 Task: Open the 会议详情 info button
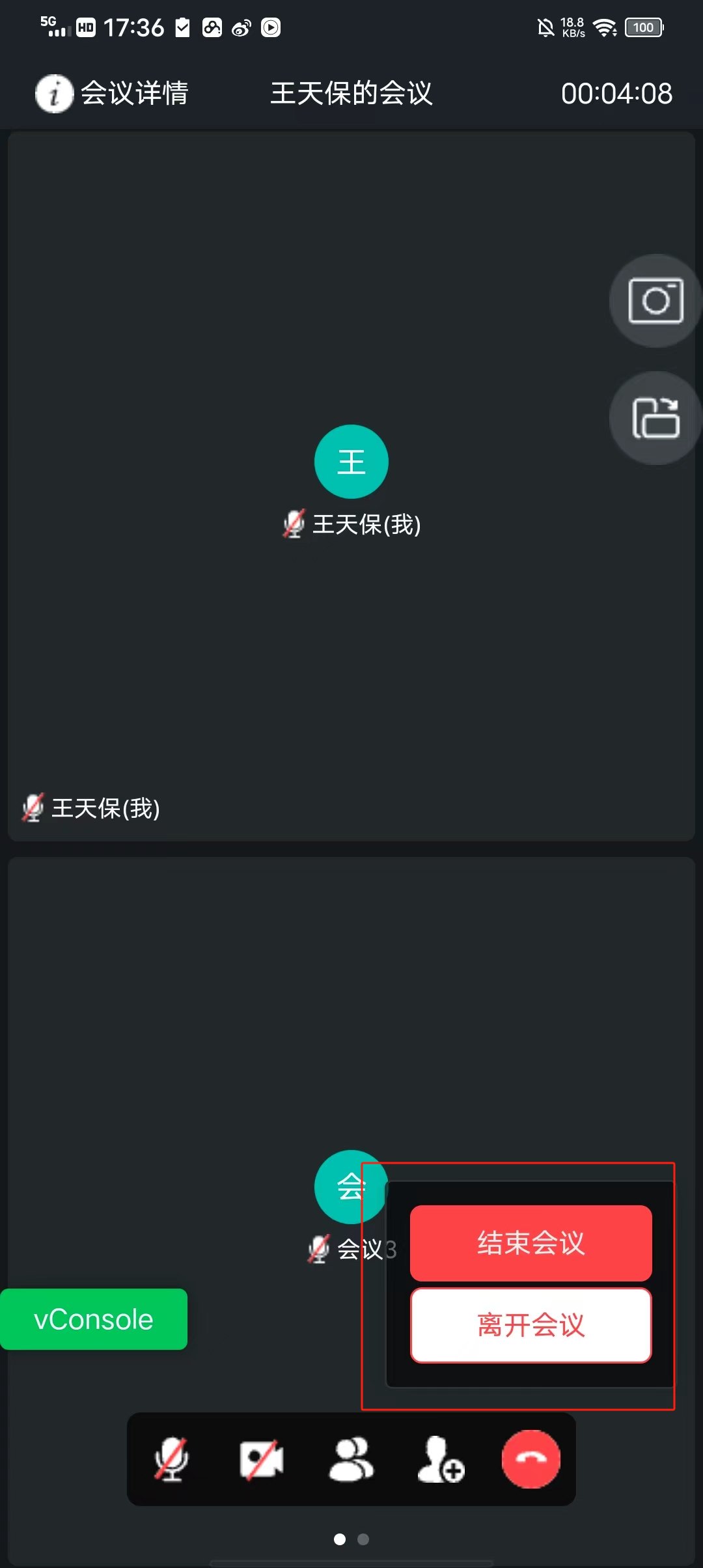111,94
